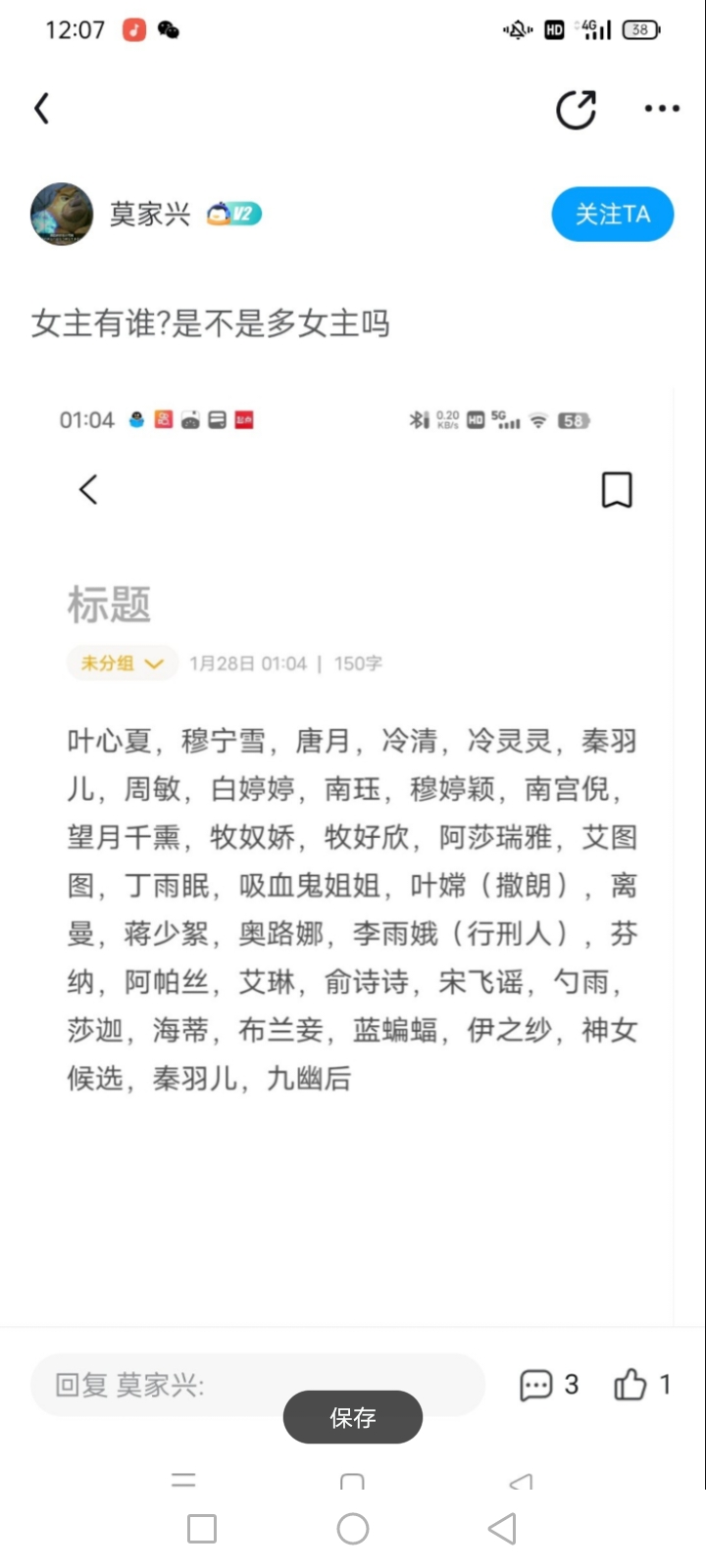View the 3 comments

pos(548,1385)
